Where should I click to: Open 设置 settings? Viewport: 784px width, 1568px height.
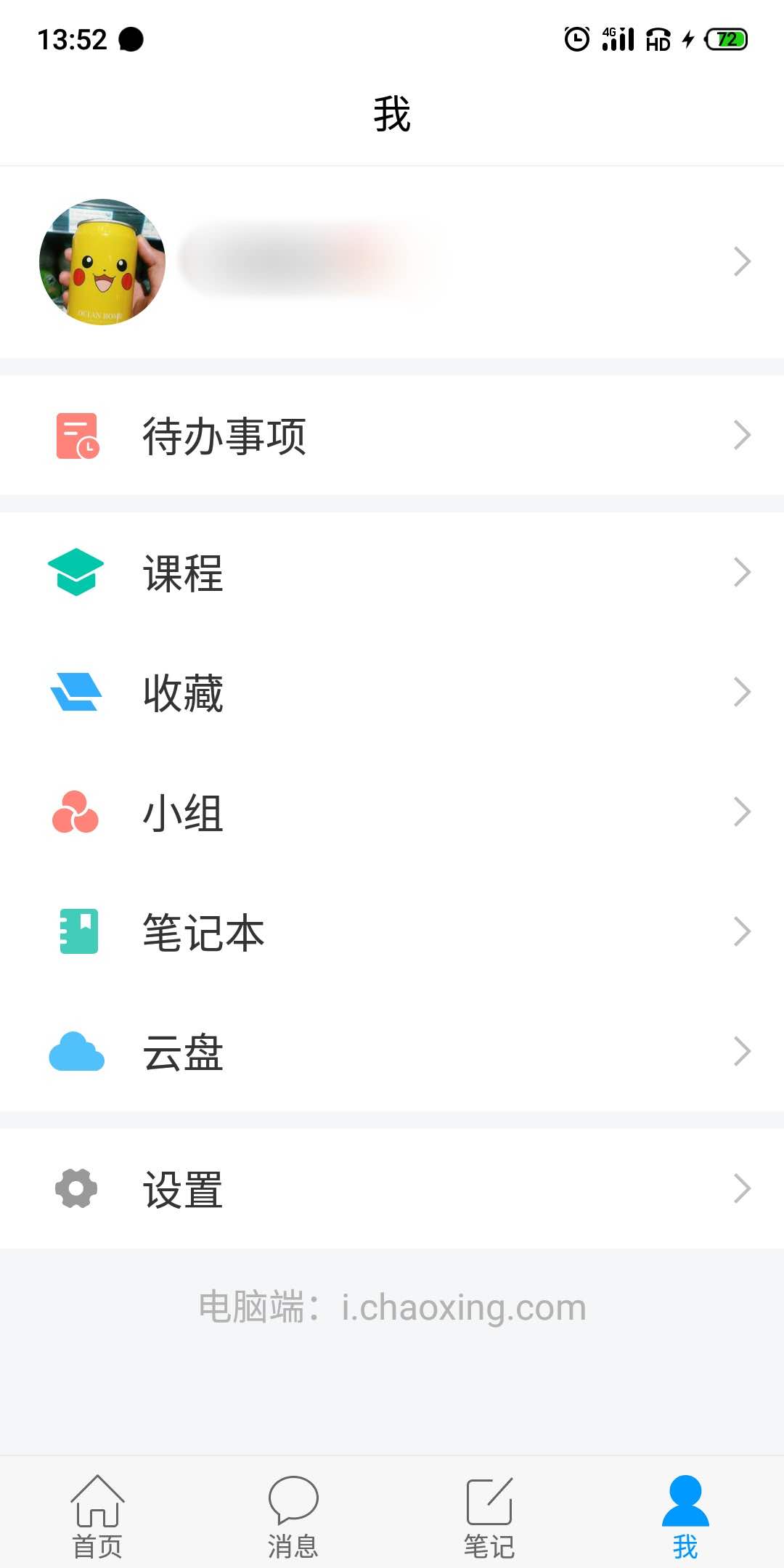point(392,1189)
